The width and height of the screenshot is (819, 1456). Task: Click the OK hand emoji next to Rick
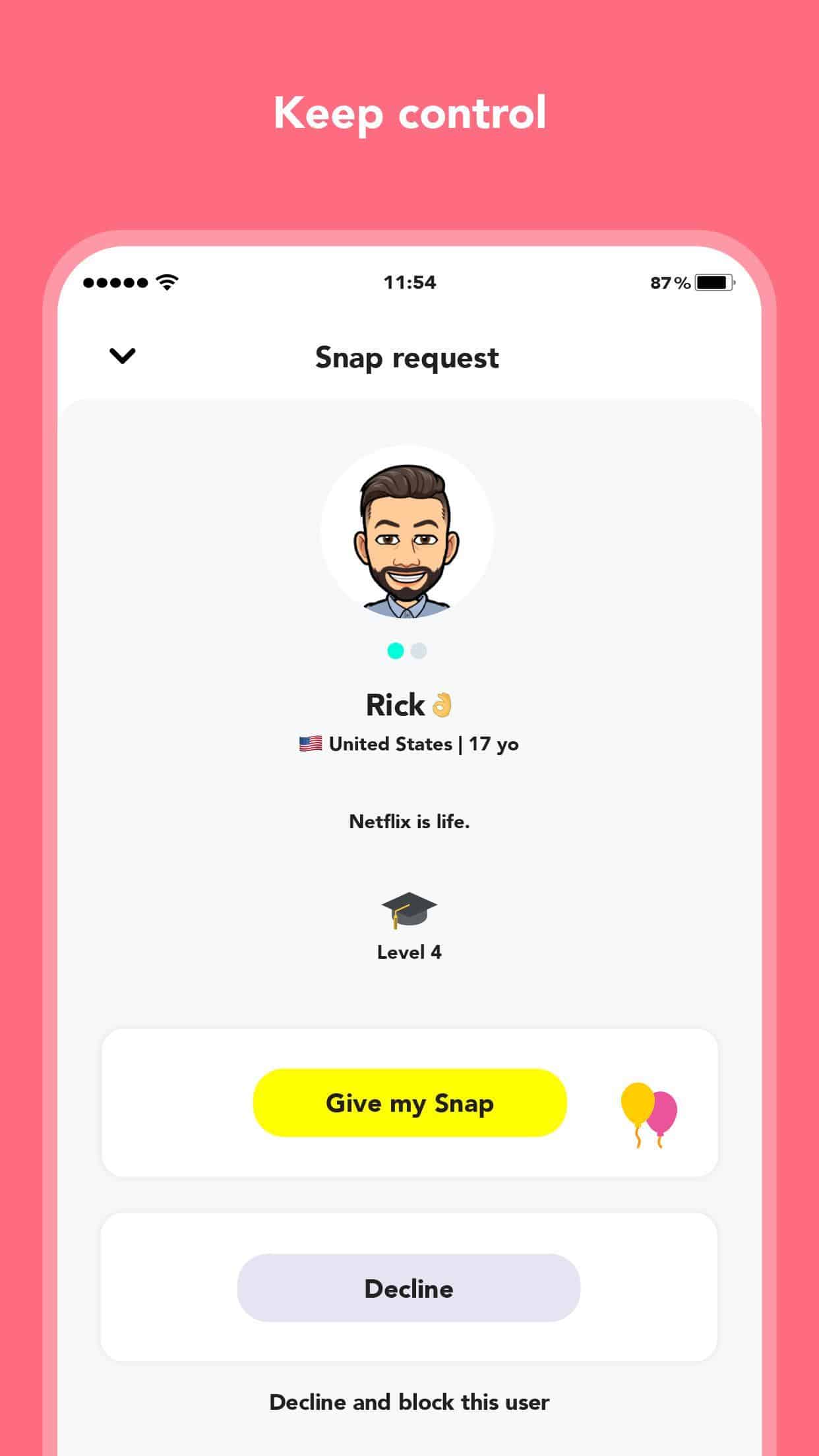[442, 704]
